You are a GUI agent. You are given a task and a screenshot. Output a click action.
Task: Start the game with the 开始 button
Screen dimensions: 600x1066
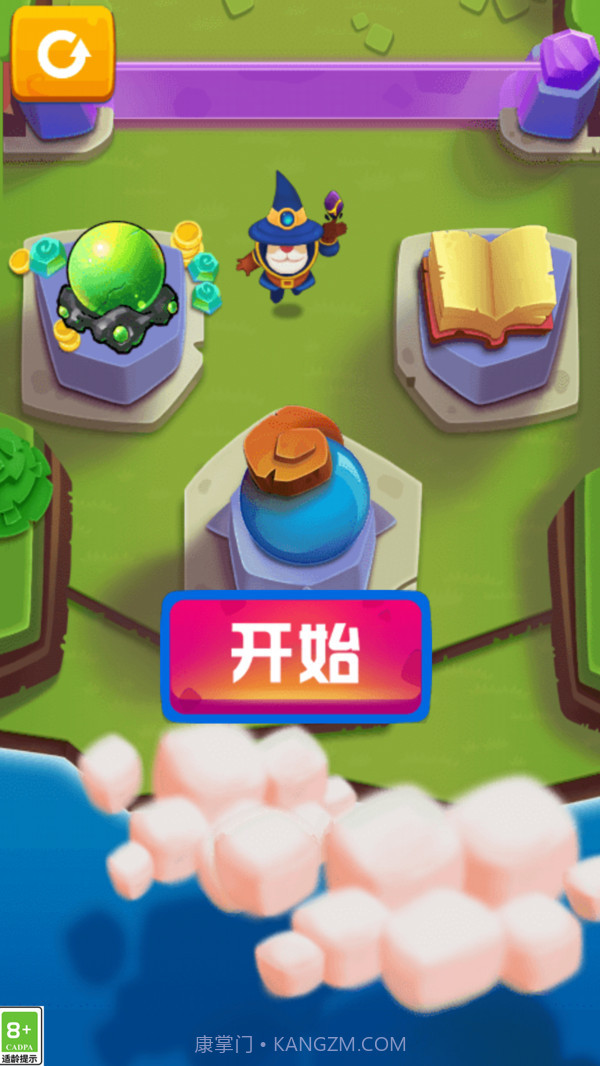click(x=296, y=656)
